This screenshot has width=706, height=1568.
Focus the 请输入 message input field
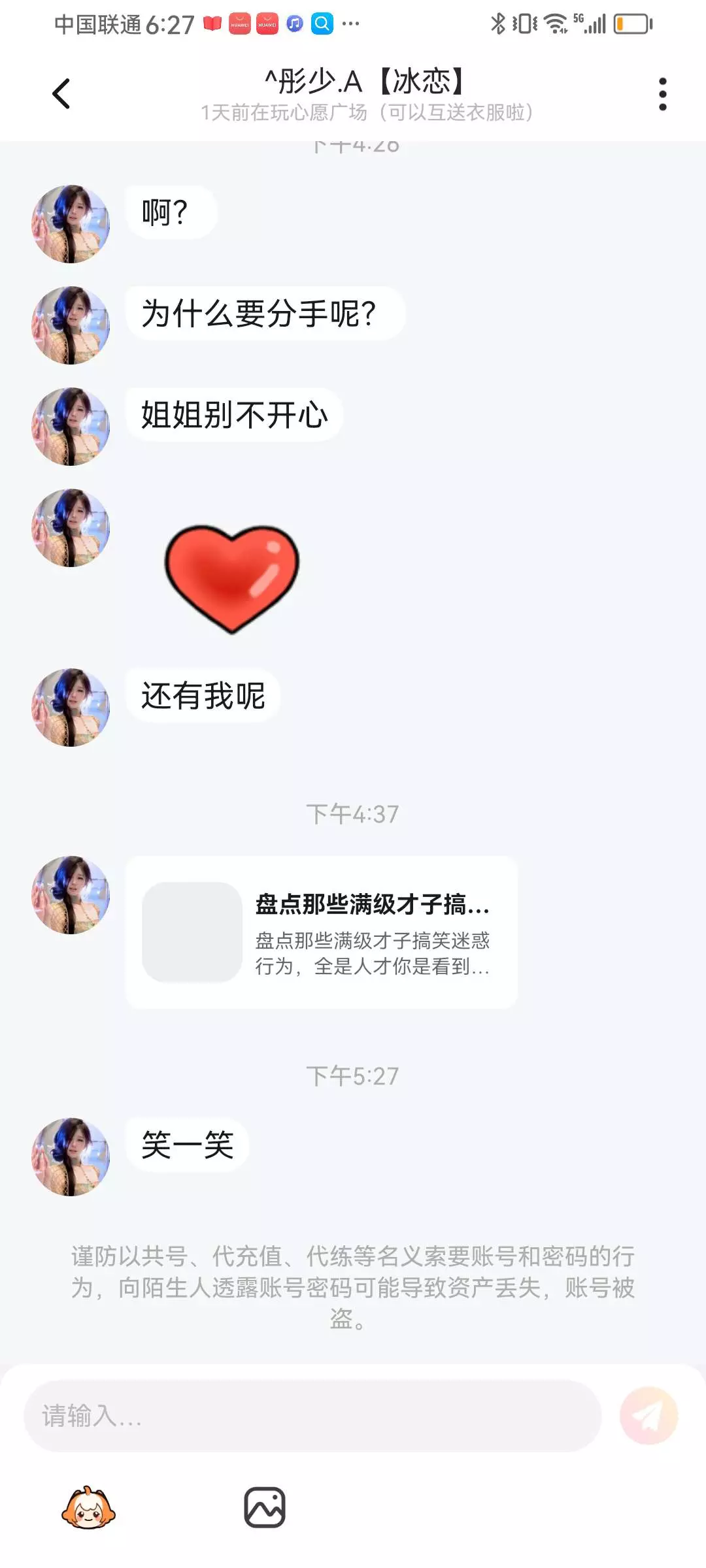pos(312,1416)
